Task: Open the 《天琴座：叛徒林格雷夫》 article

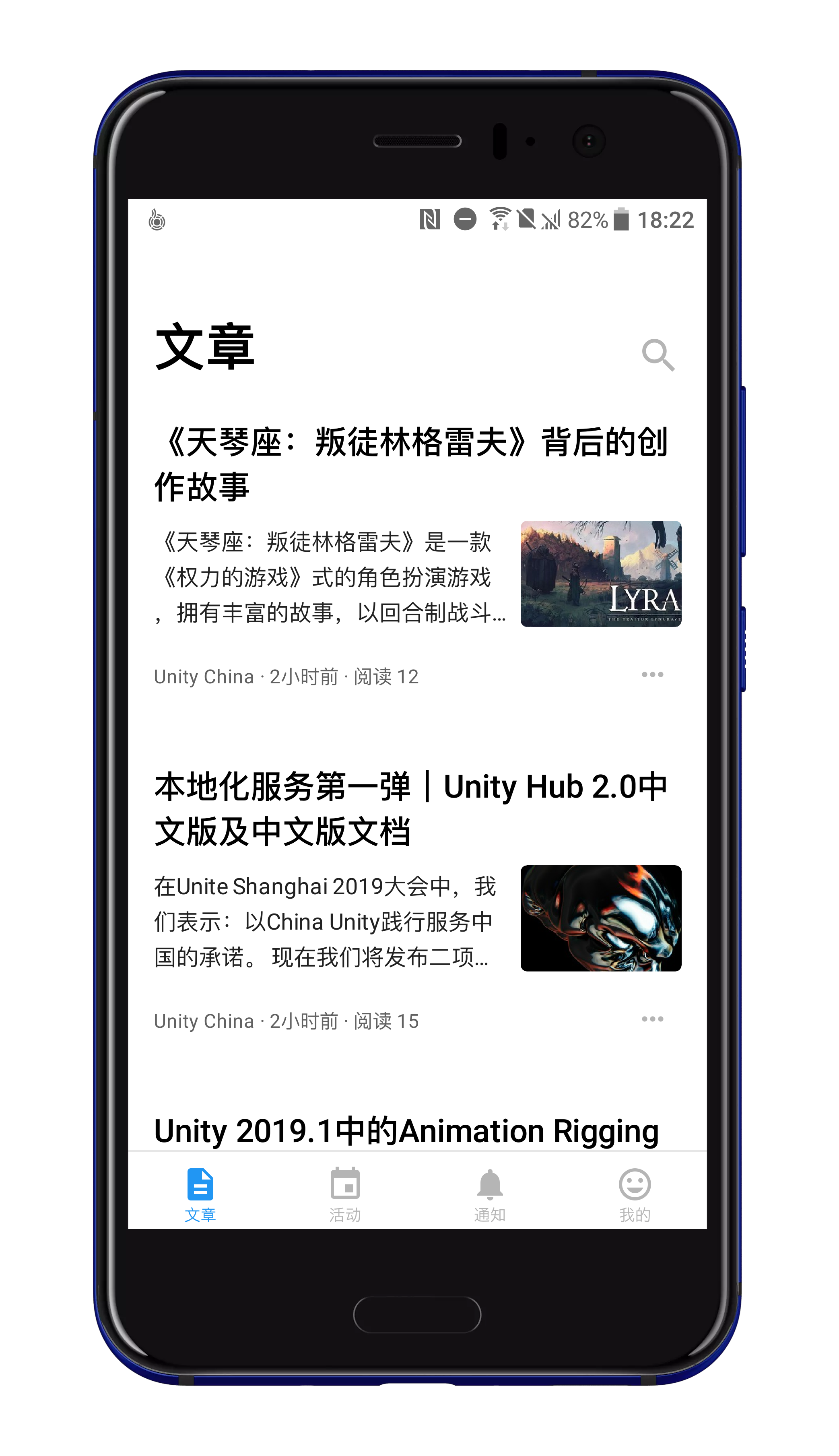Action: (x=410, y=464)
